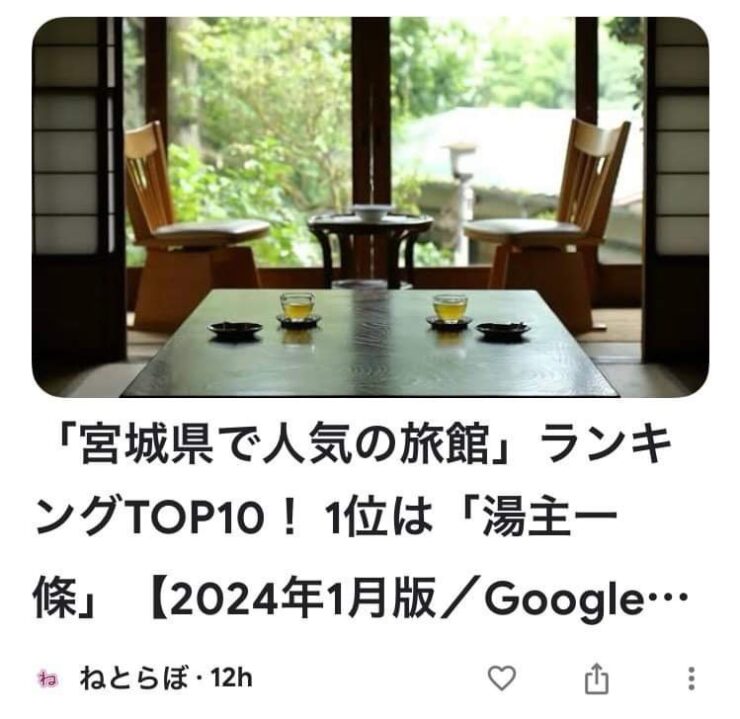Viewport: 740px width, 719px height.
Task: Open the article's overflow menu
Action: coord(691,680)
